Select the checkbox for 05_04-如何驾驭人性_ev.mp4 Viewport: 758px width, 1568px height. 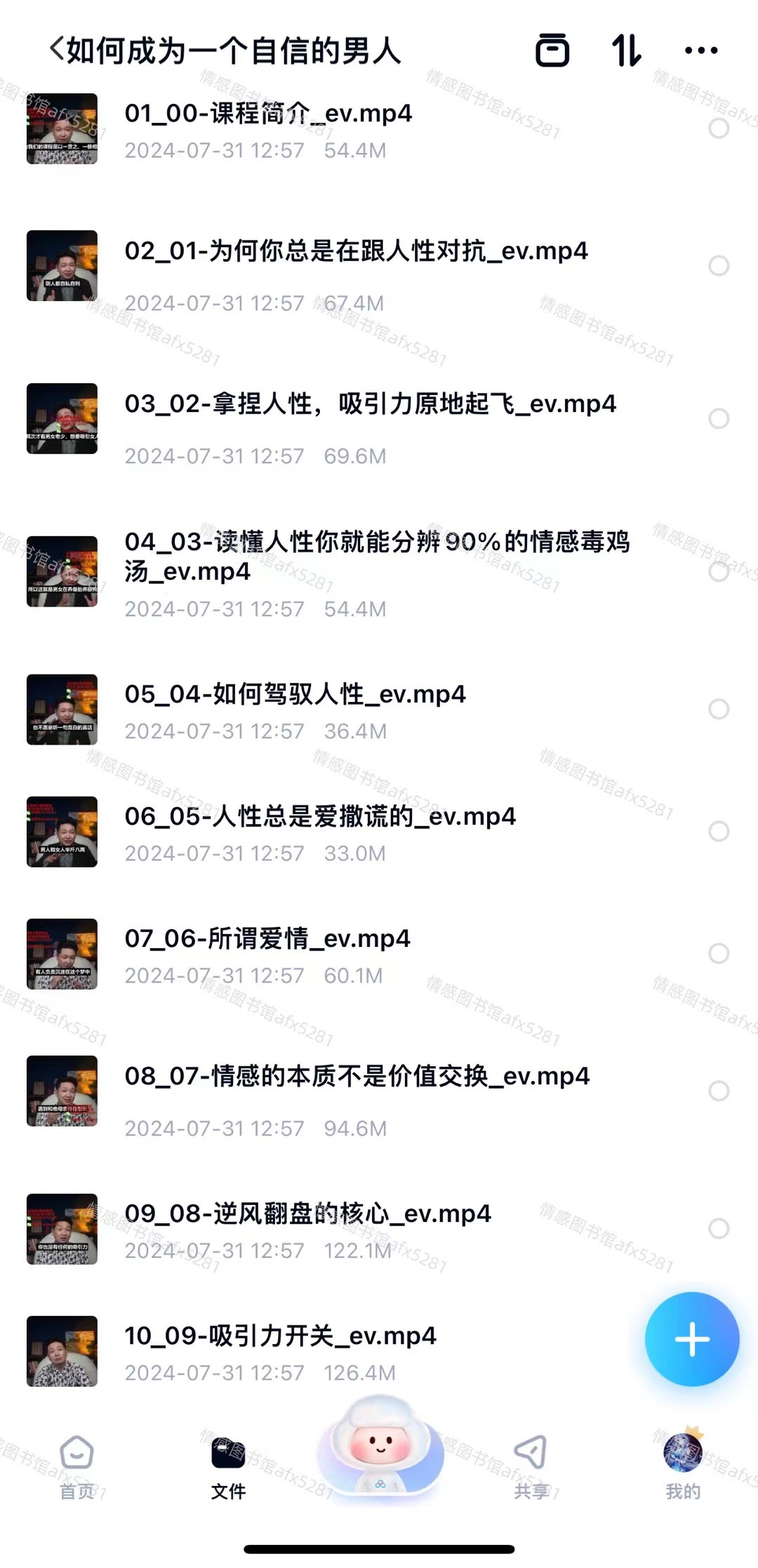[718, 709]
